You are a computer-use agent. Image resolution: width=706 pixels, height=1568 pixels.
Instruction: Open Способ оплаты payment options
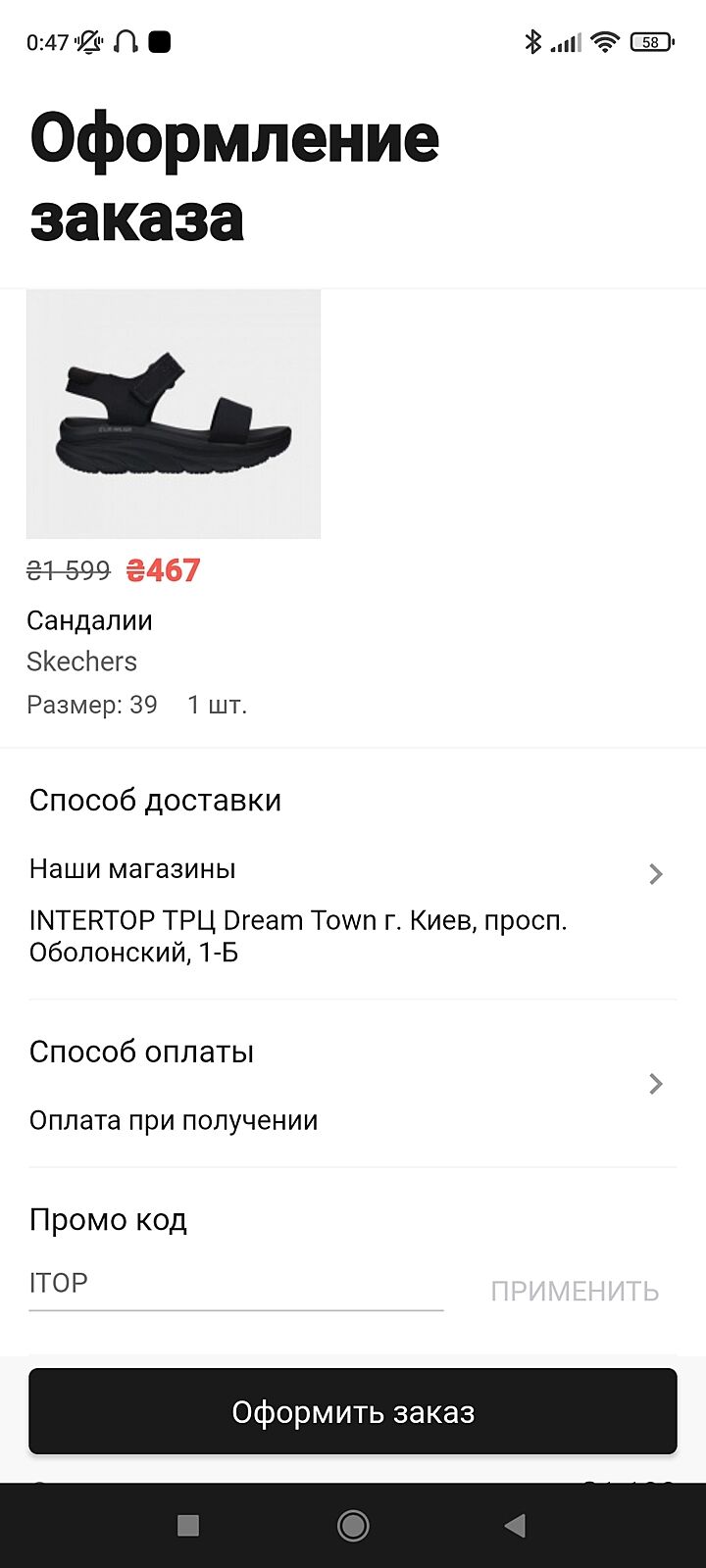353,1084
